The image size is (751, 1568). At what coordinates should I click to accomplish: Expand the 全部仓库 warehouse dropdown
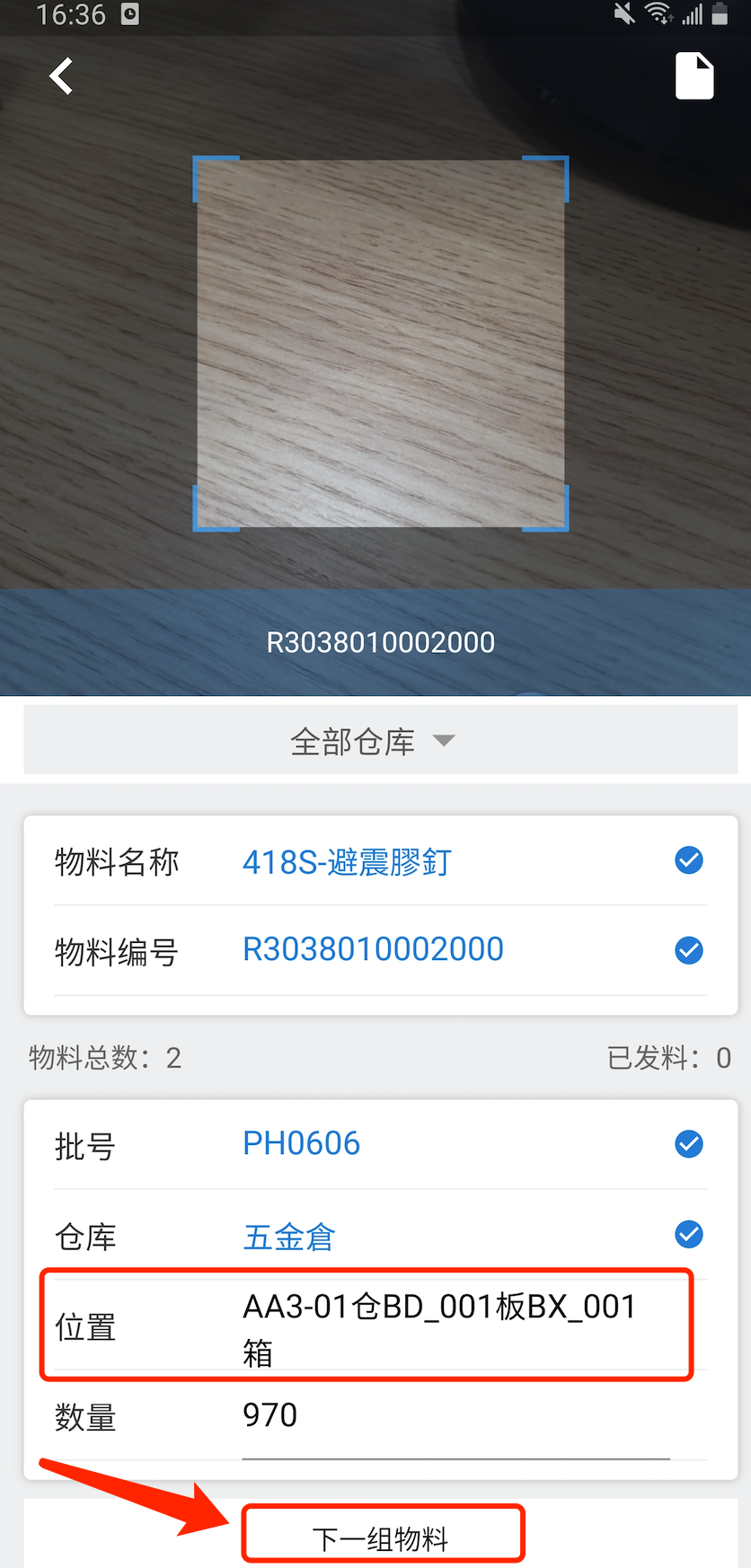point(380,741)
